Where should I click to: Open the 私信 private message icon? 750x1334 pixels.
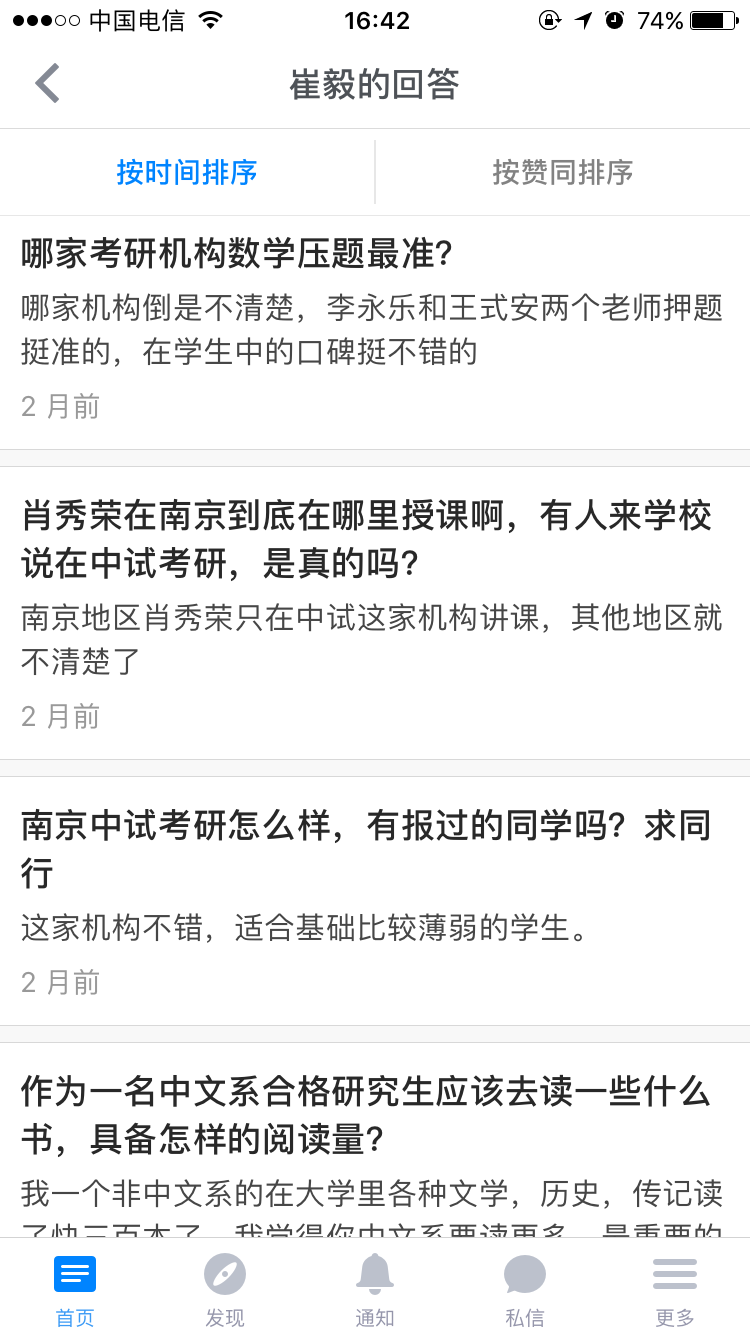524,1274
